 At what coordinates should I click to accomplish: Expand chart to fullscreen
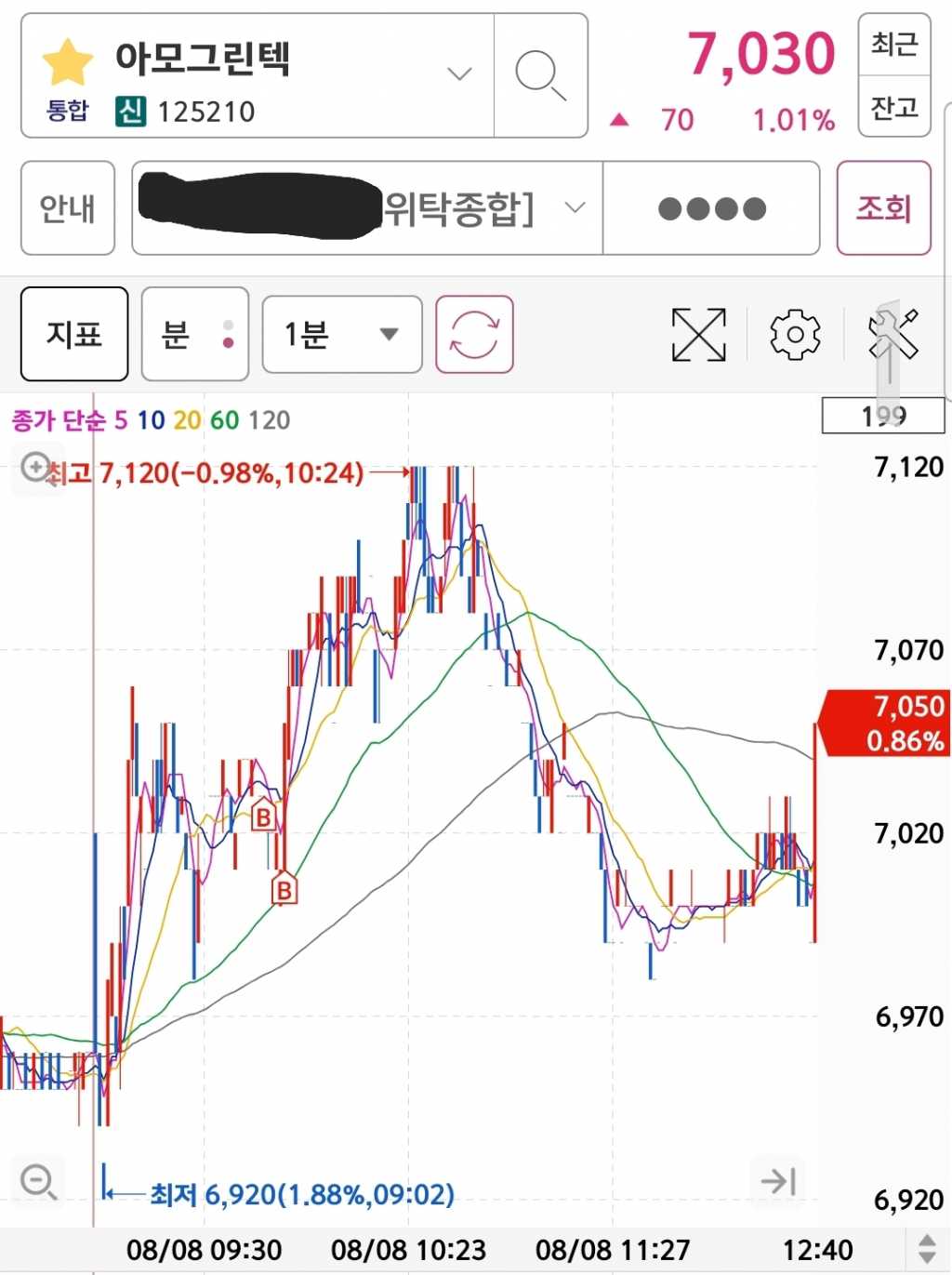click(x=698, y=334)
